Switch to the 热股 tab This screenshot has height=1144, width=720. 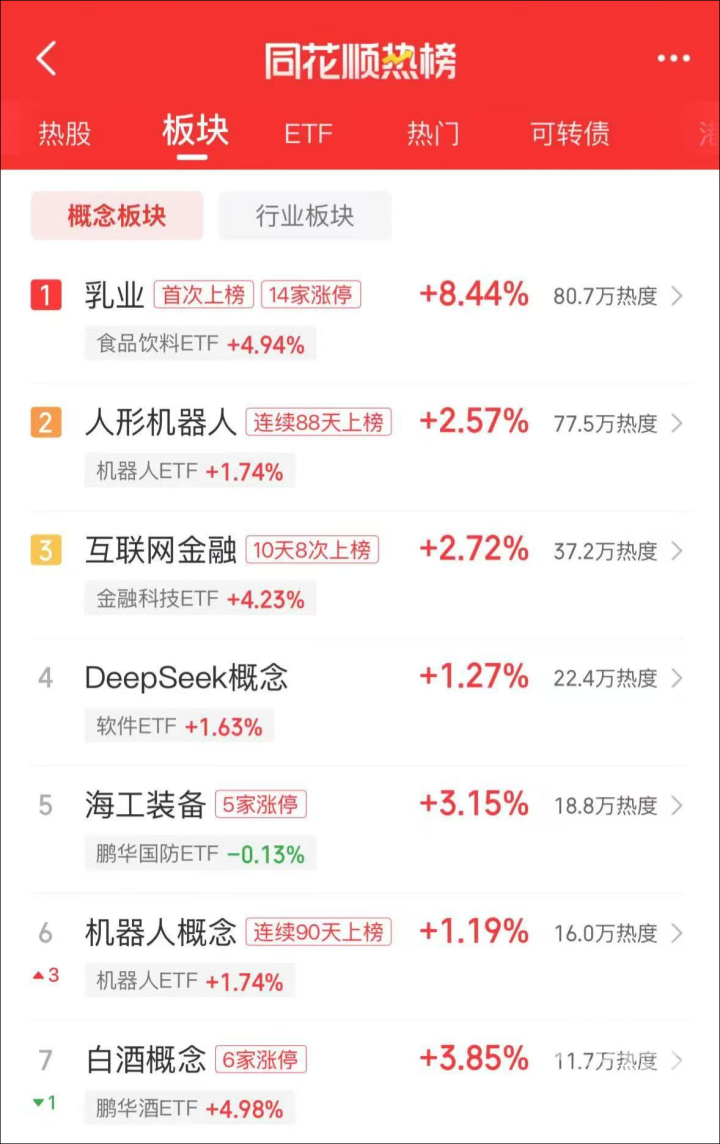pyautogui.click(x=65, y=134)
